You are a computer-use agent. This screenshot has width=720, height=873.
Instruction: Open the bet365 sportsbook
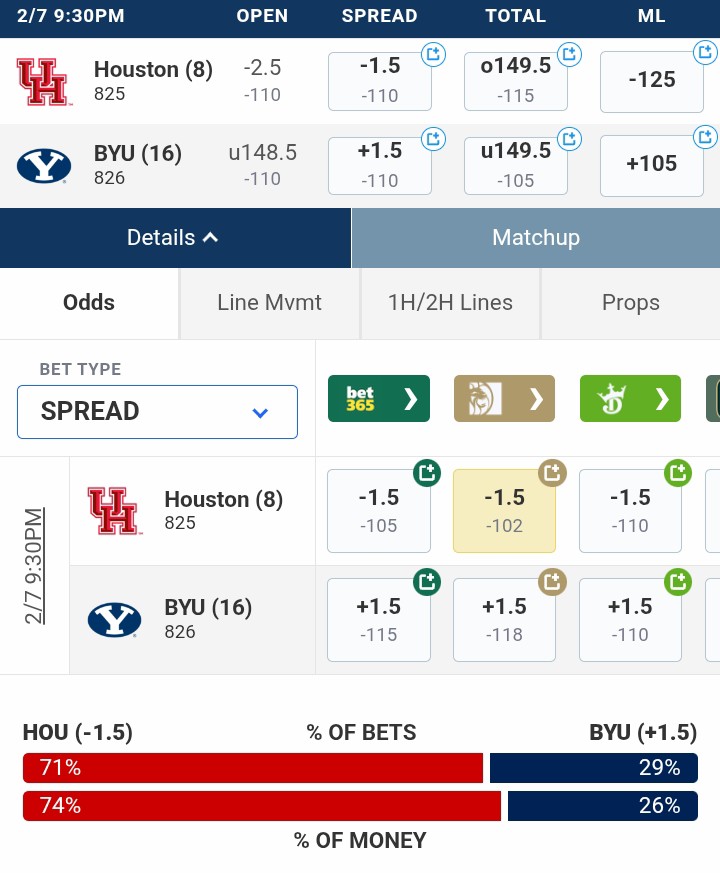(x=379, y=399)
